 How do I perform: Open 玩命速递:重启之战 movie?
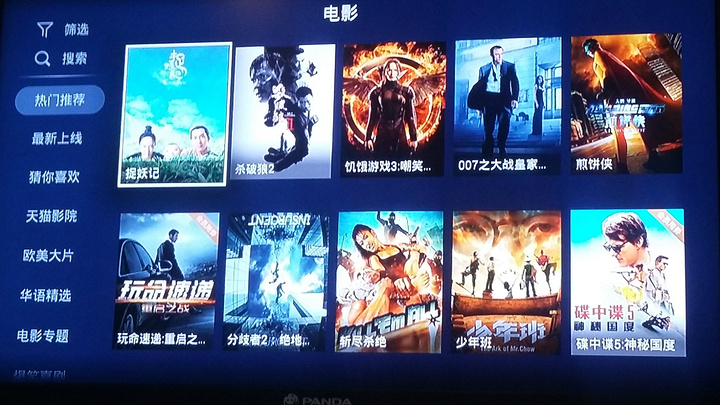[167, 280]
